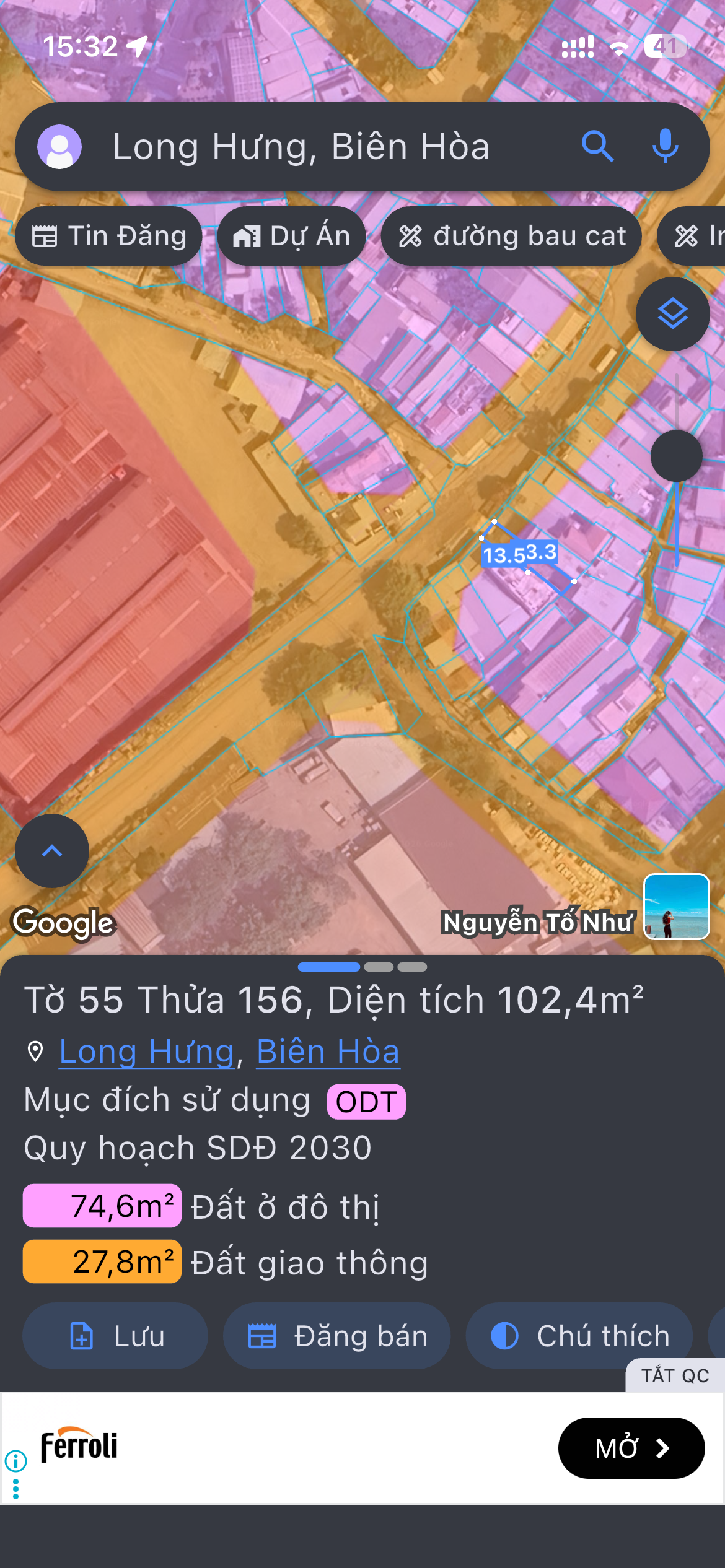Tap the search magnifier icon
This screenshot has height=1568, width=725.
pos(597,147)
